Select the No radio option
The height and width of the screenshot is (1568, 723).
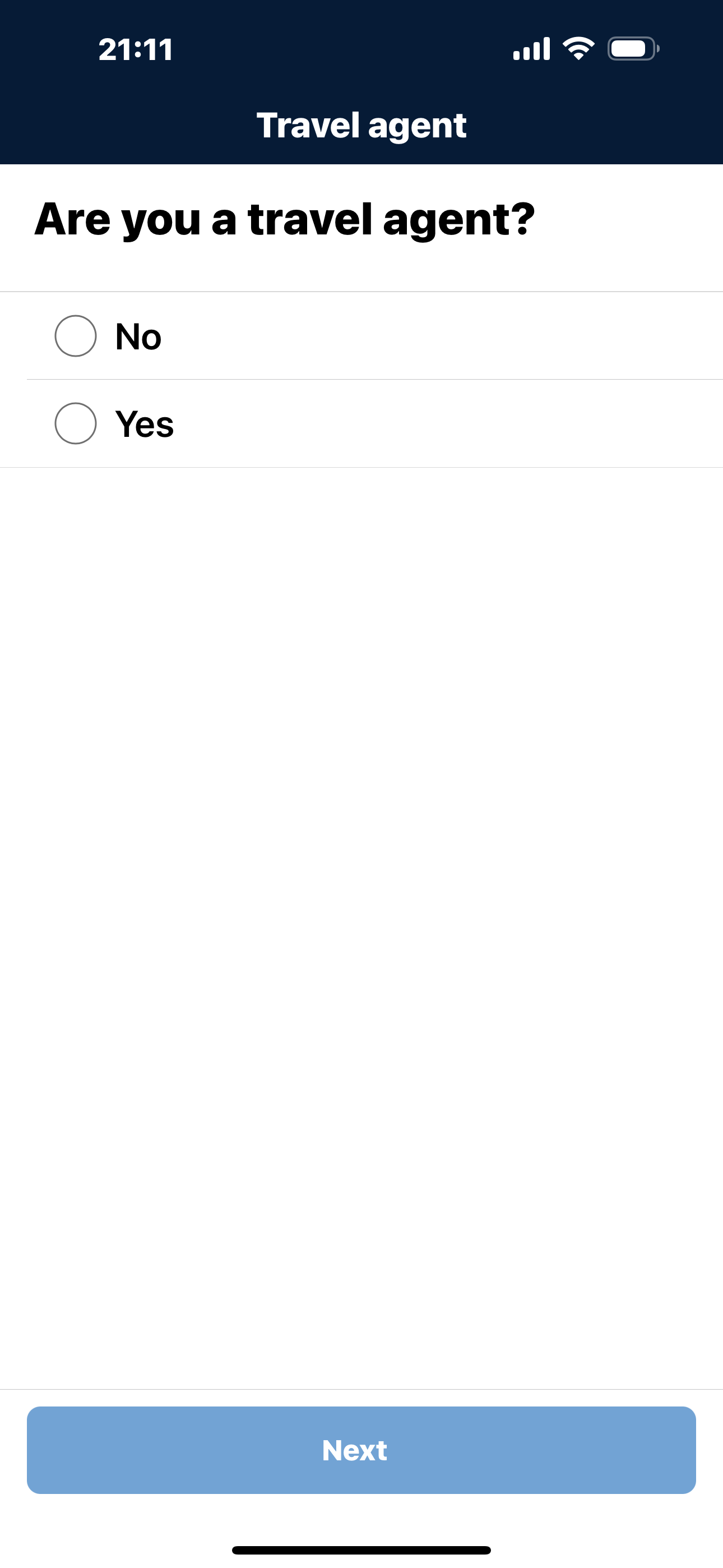76,336
